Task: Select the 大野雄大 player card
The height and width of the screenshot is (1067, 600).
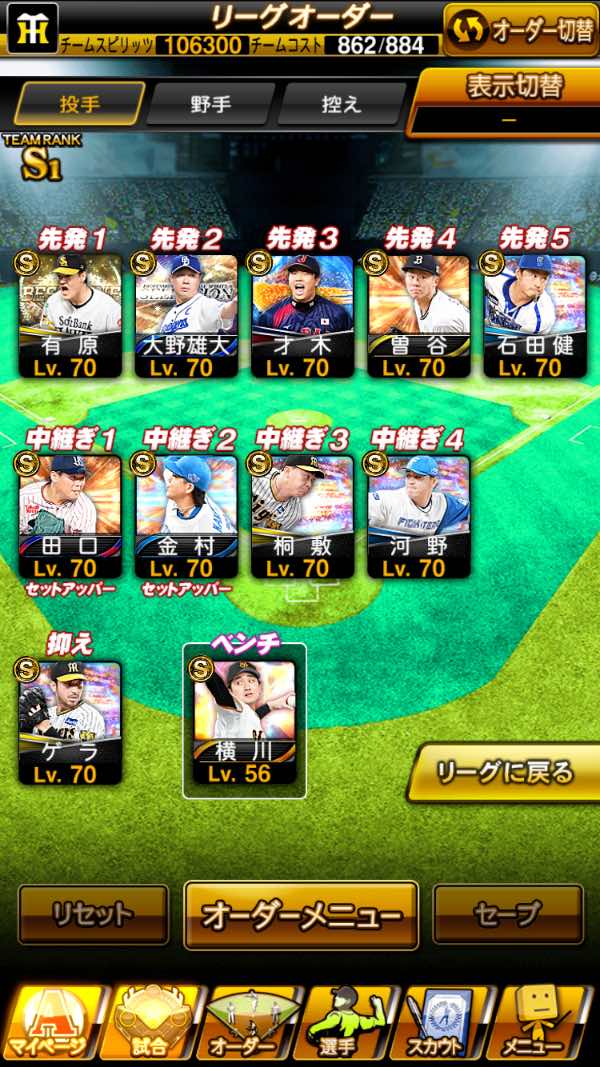Action: [186, 316]
